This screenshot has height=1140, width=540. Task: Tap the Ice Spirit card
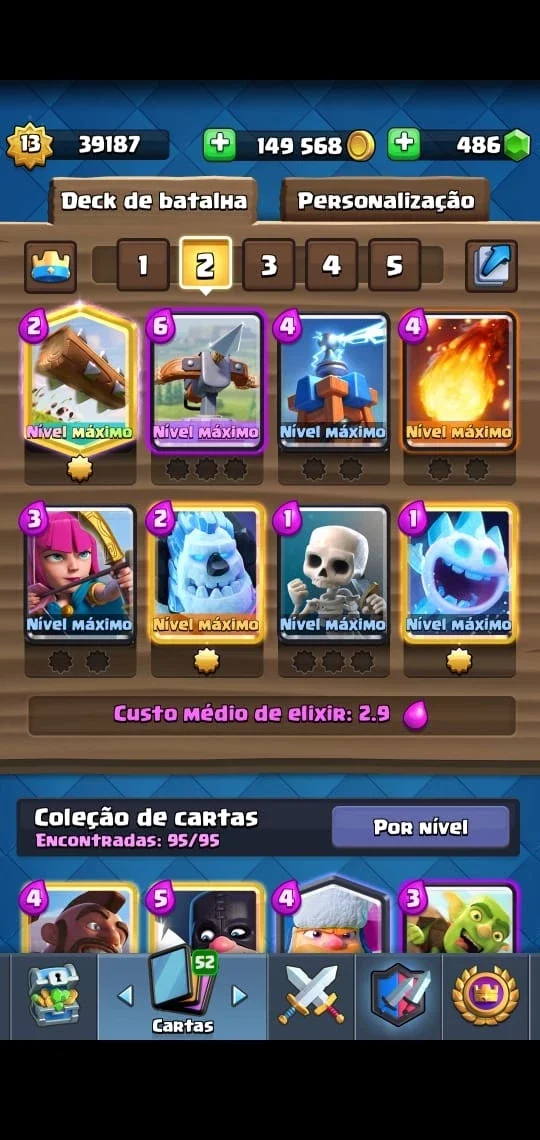coord(459,574)
